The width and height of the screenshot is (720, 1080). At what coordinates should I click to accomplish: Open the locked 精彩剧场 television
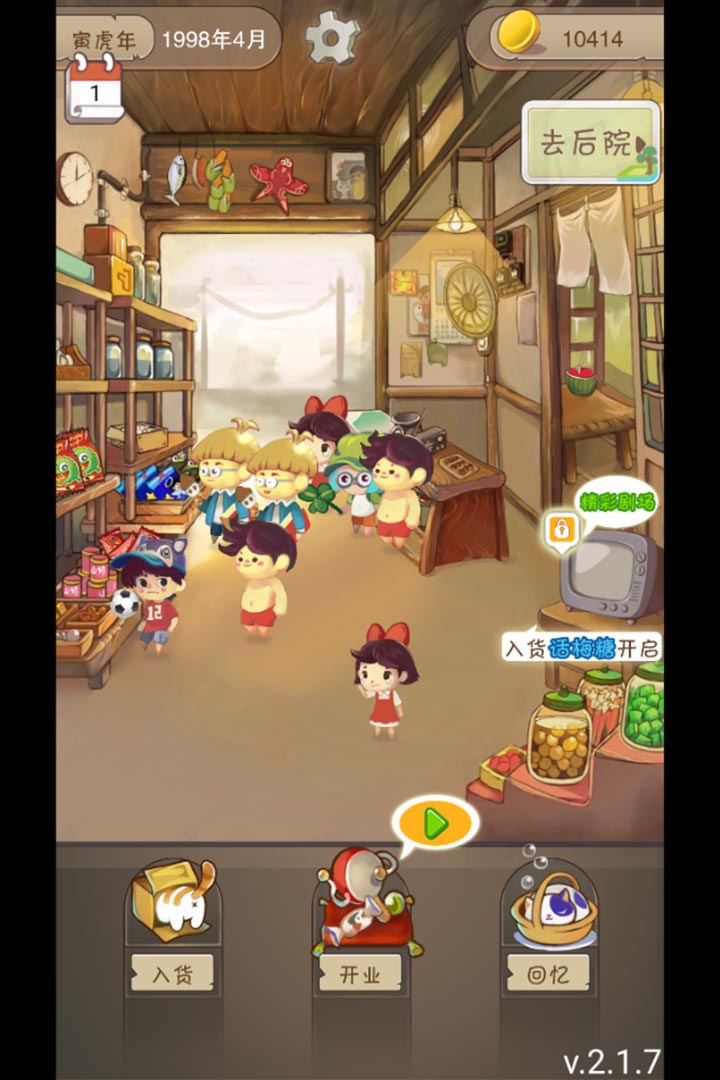tap(610, 575)
